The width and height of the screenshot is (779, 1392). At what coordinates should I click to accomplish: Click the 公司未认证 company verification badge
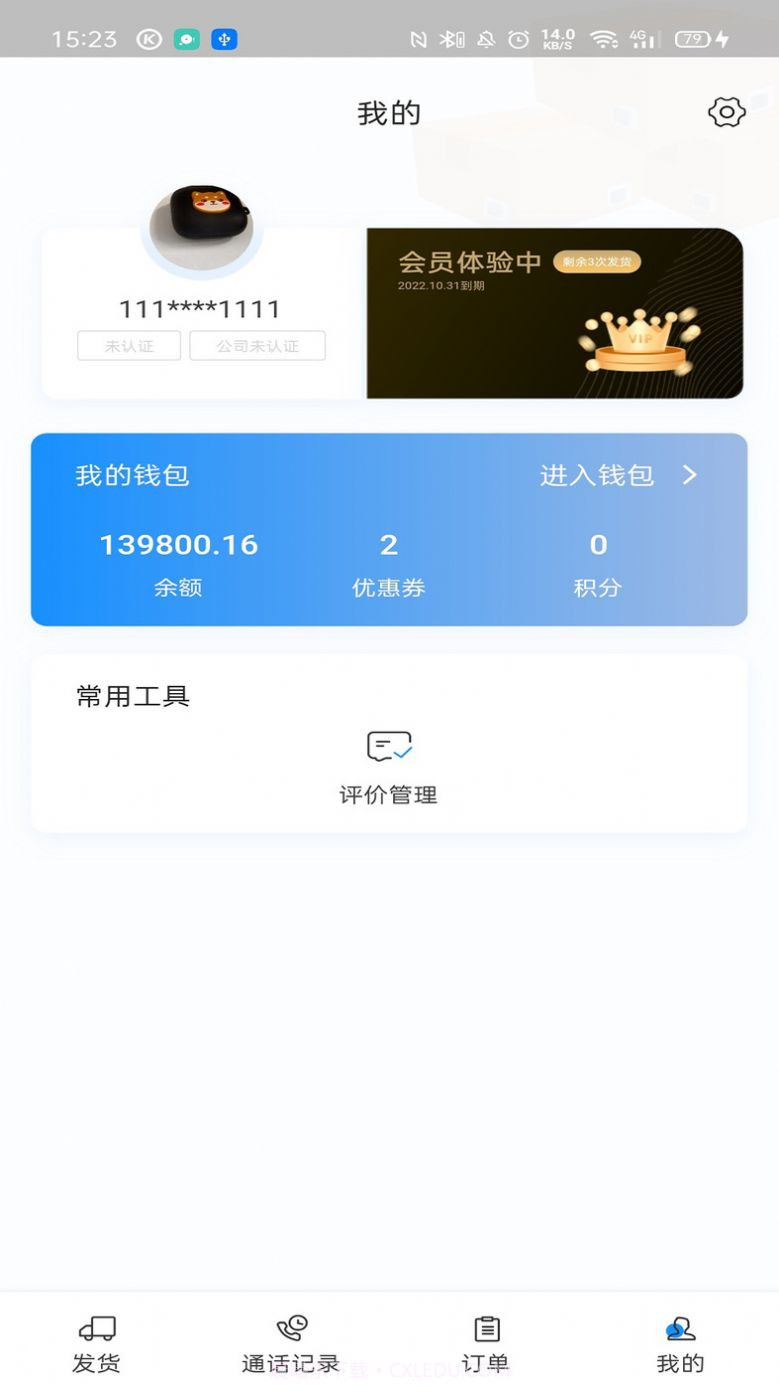click(257, 345)
